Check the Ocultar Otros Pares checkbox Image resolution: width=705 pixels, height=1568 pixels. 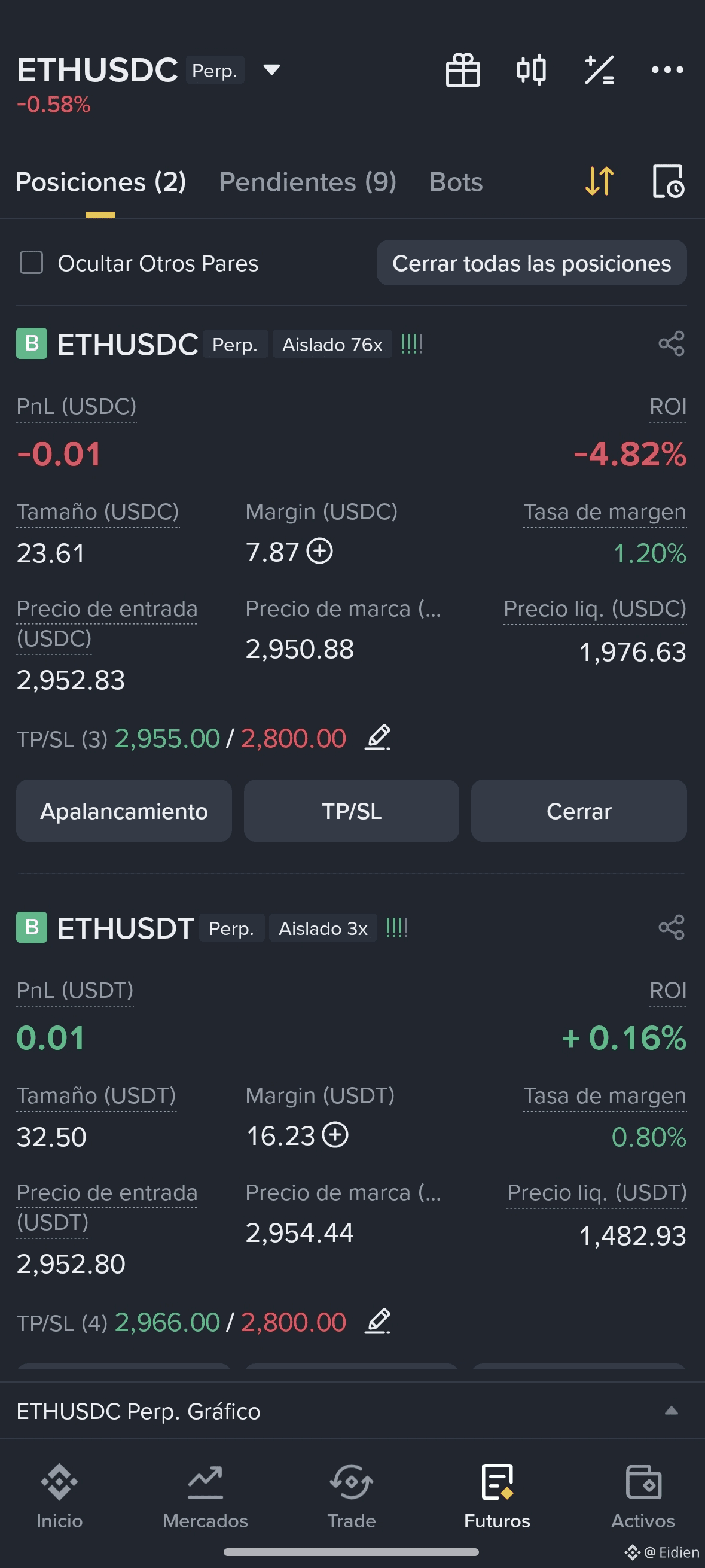pyautogui.click(x=32, y=263)
